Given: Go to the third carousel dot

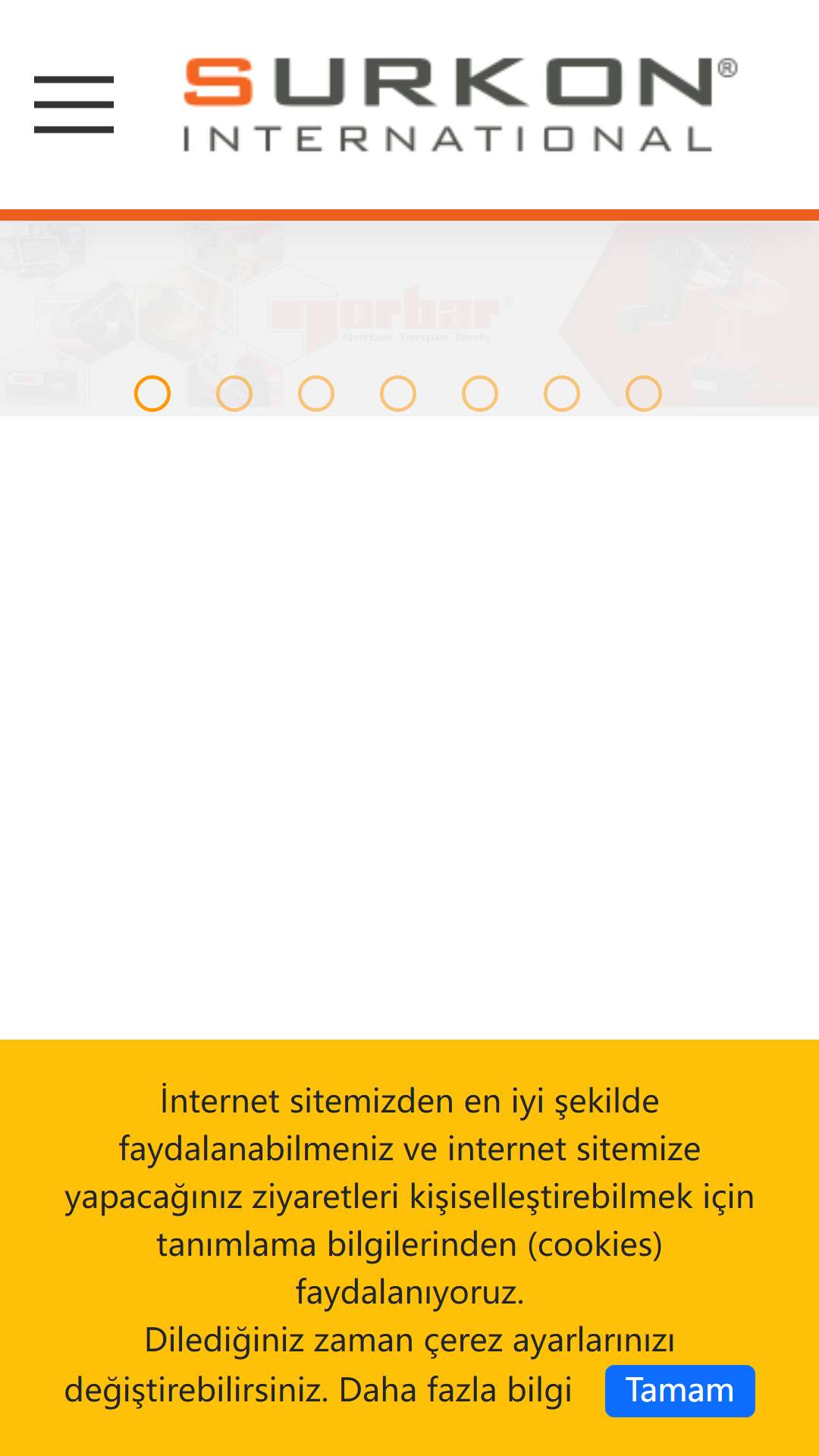Looking at the screenshot, I should (316, 394).
